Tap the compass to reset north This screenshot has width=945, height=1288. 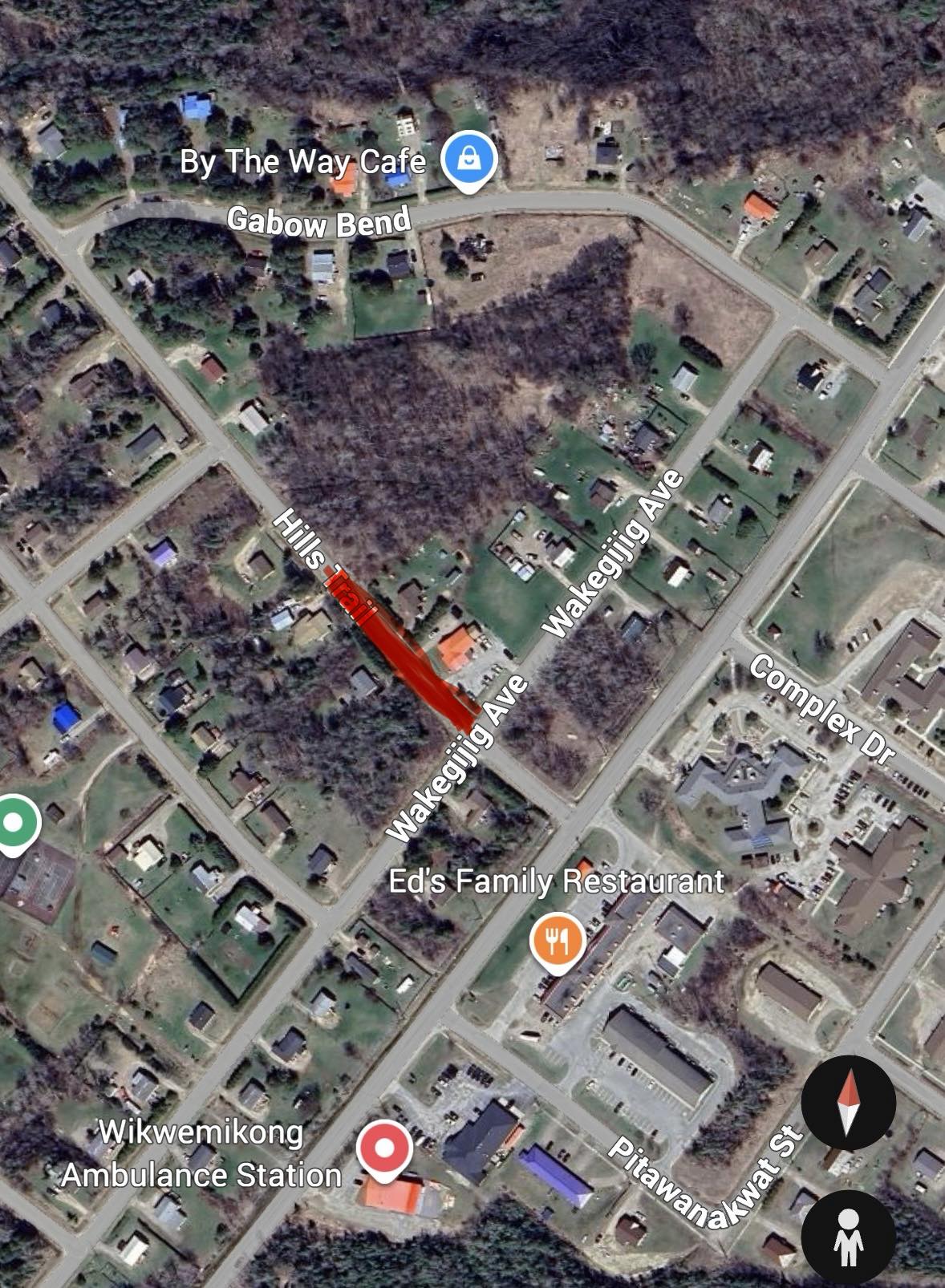[849, 1100]
